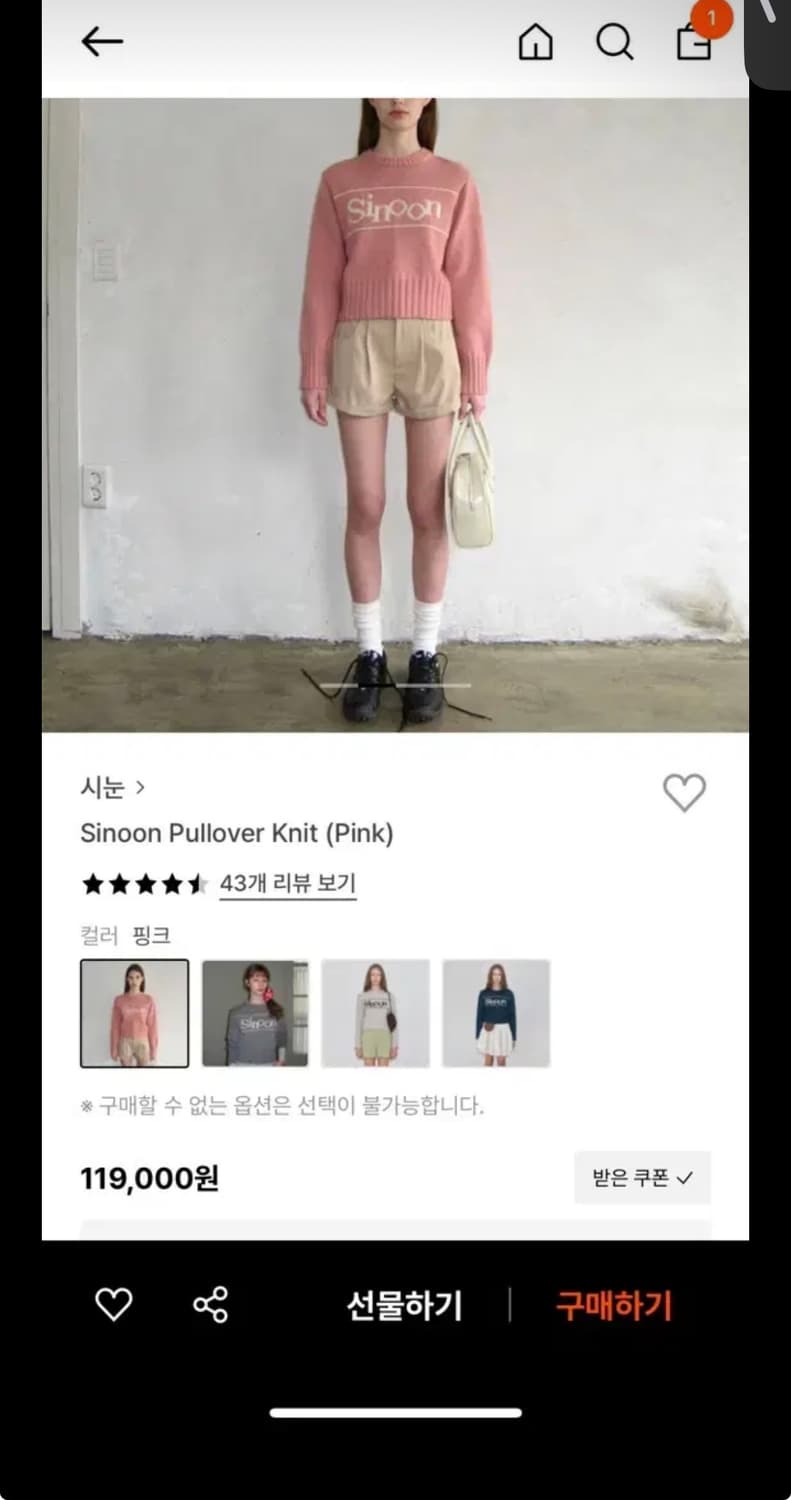Tap the Sinoon Pullover Knit title
The height and width of the screenshot is (1500, 791).
coord(236,833)
